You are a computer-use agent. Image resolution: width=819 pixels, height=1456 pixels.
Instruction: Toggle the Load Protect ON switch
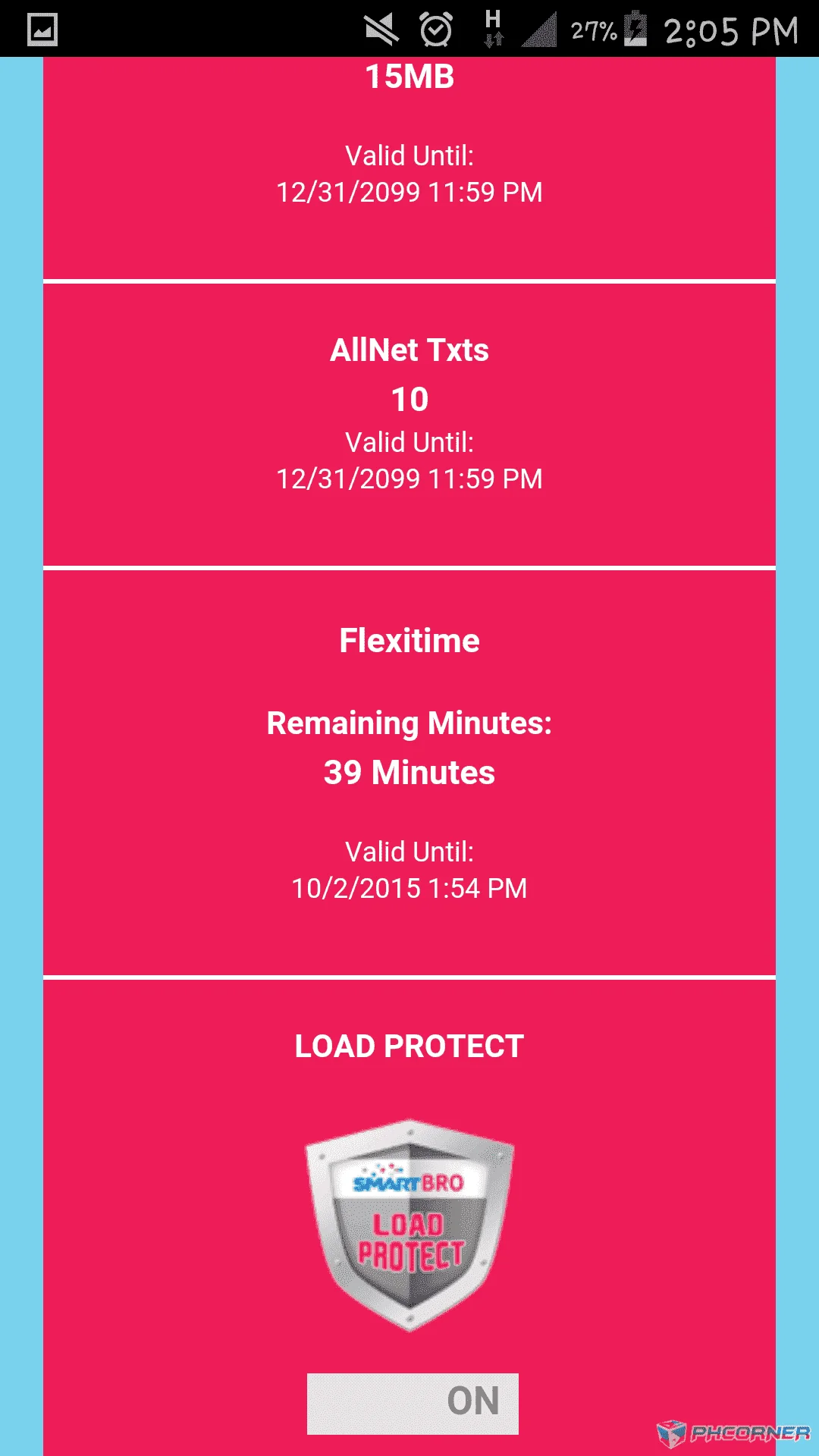(x=413, y=1403)
